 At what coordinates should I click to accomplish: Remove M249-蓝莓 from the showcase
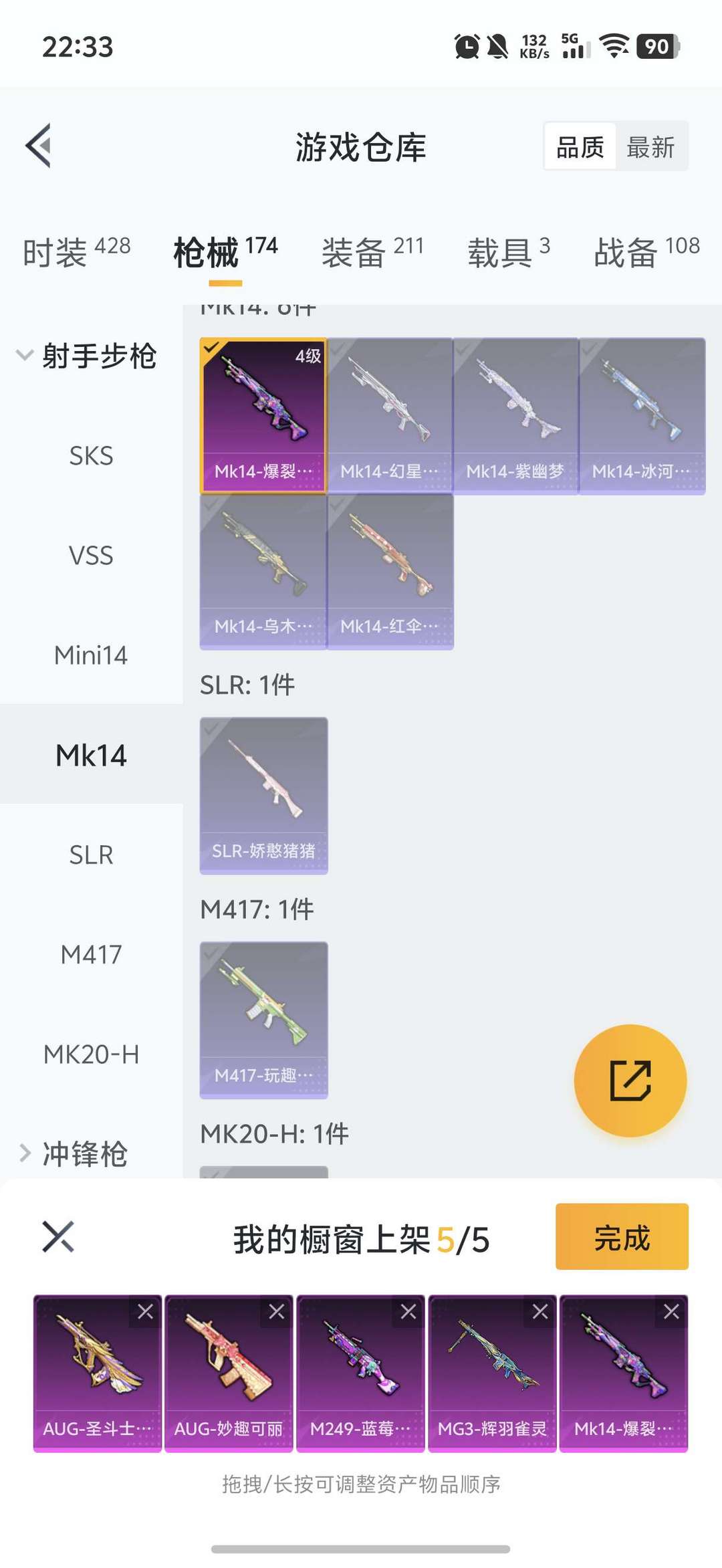[x=408, y=1312]
